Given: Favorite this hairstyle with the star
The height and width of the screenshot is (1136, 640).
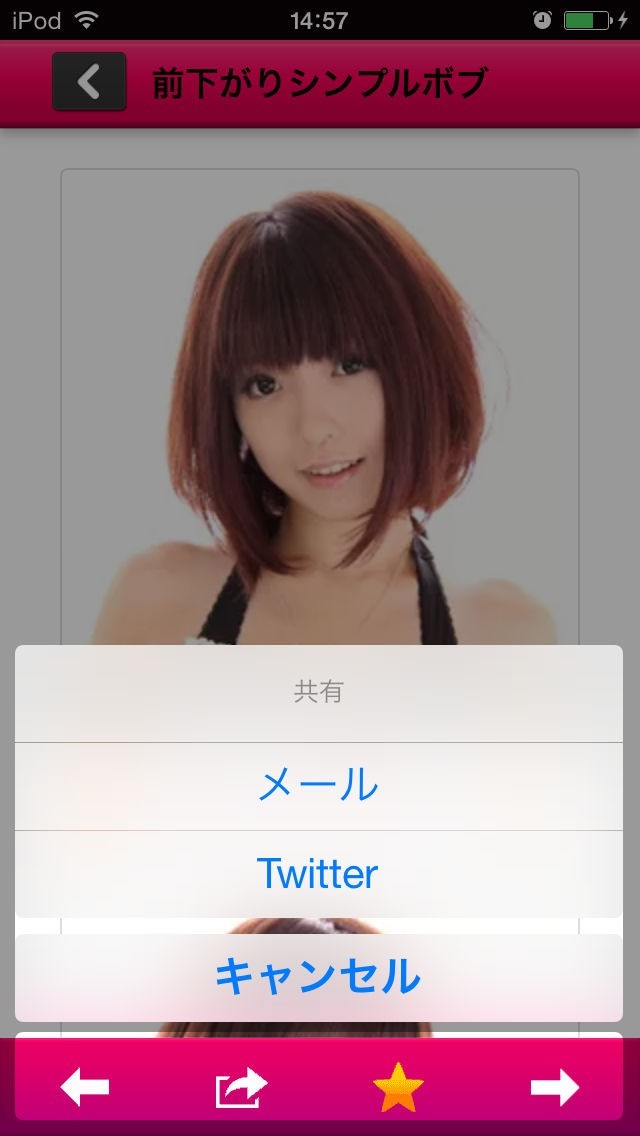Looking at the screenshot, I should tap(398, 1087).
